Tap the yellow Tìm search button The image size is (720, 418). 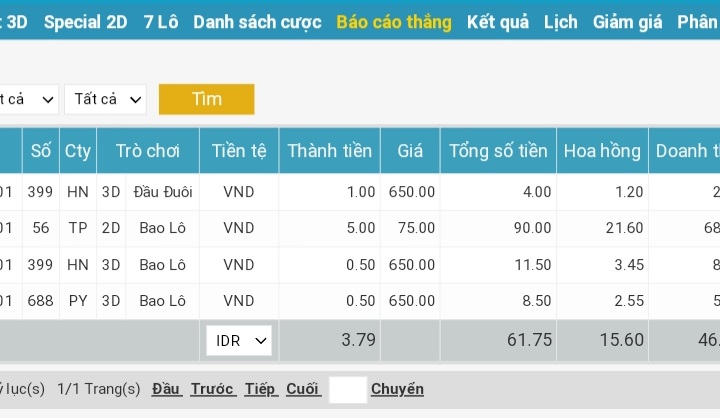[x=206, y=99]
